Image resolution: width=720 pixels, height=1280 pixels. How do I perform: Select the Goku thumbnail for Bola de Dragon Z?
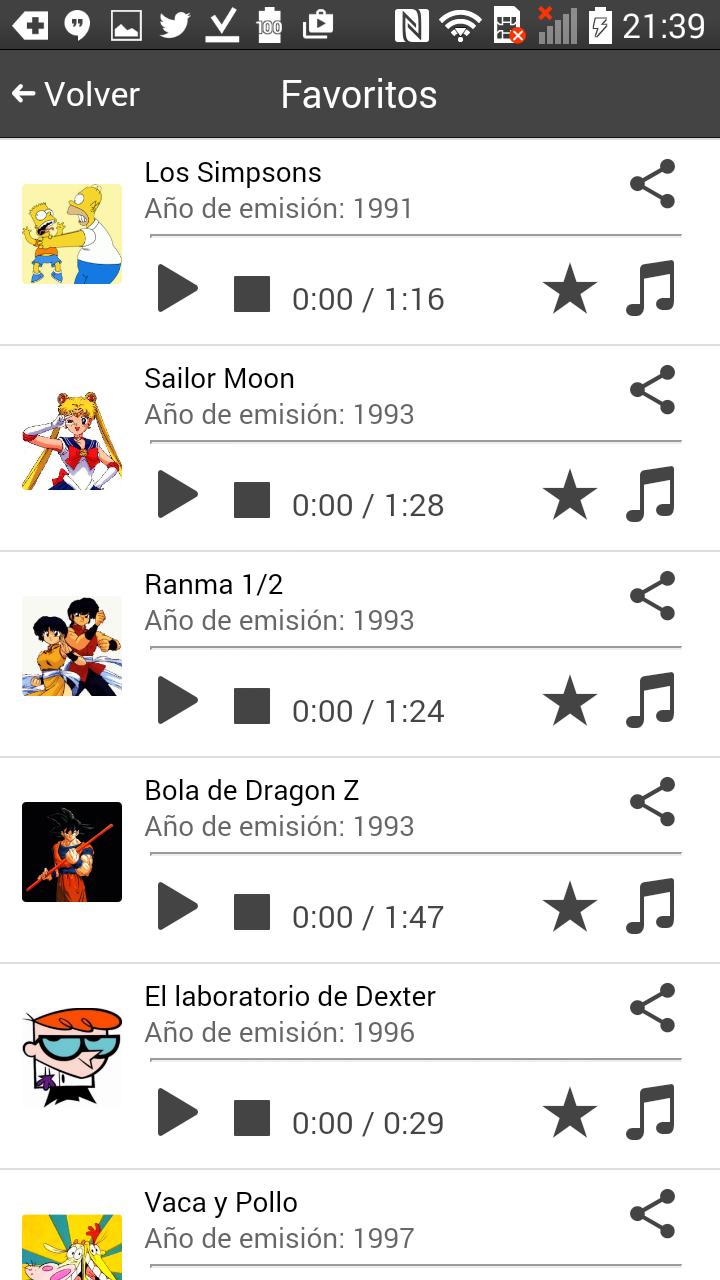pos(71,851)
